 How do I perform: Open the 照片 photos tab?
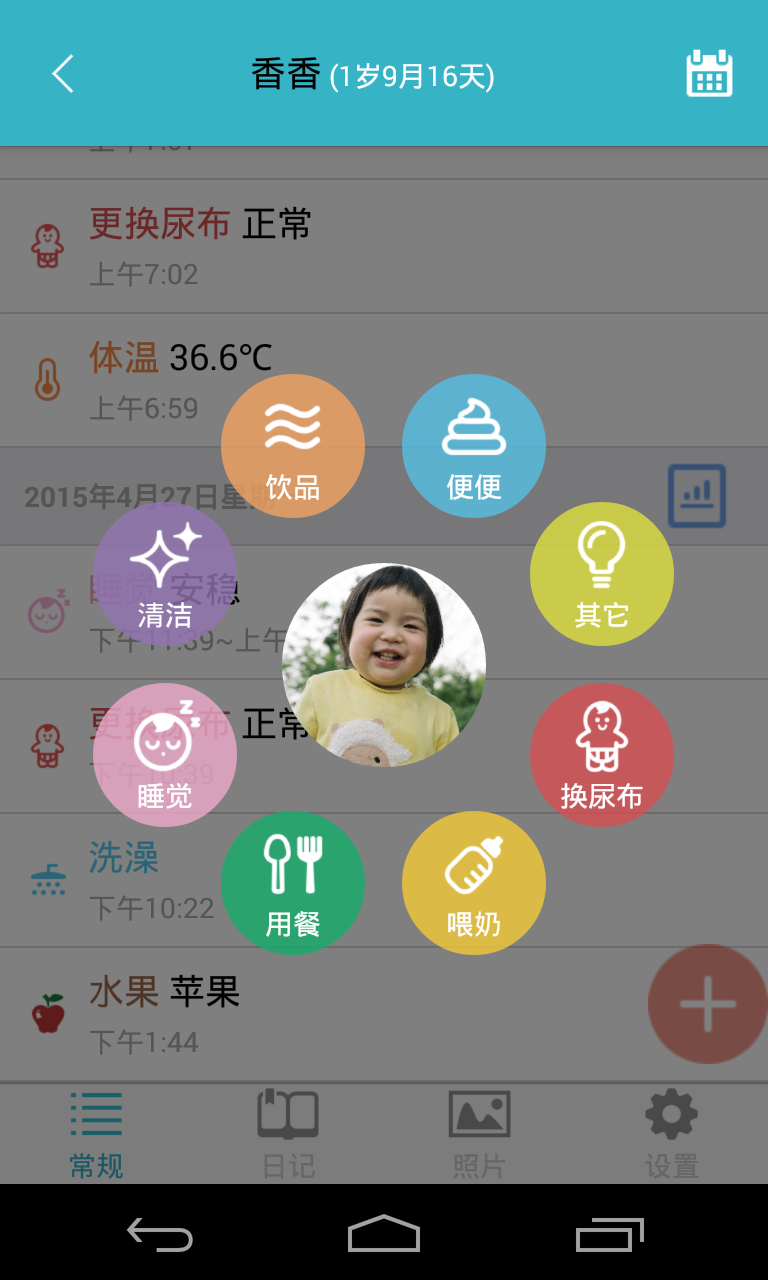pos(479,1135)
